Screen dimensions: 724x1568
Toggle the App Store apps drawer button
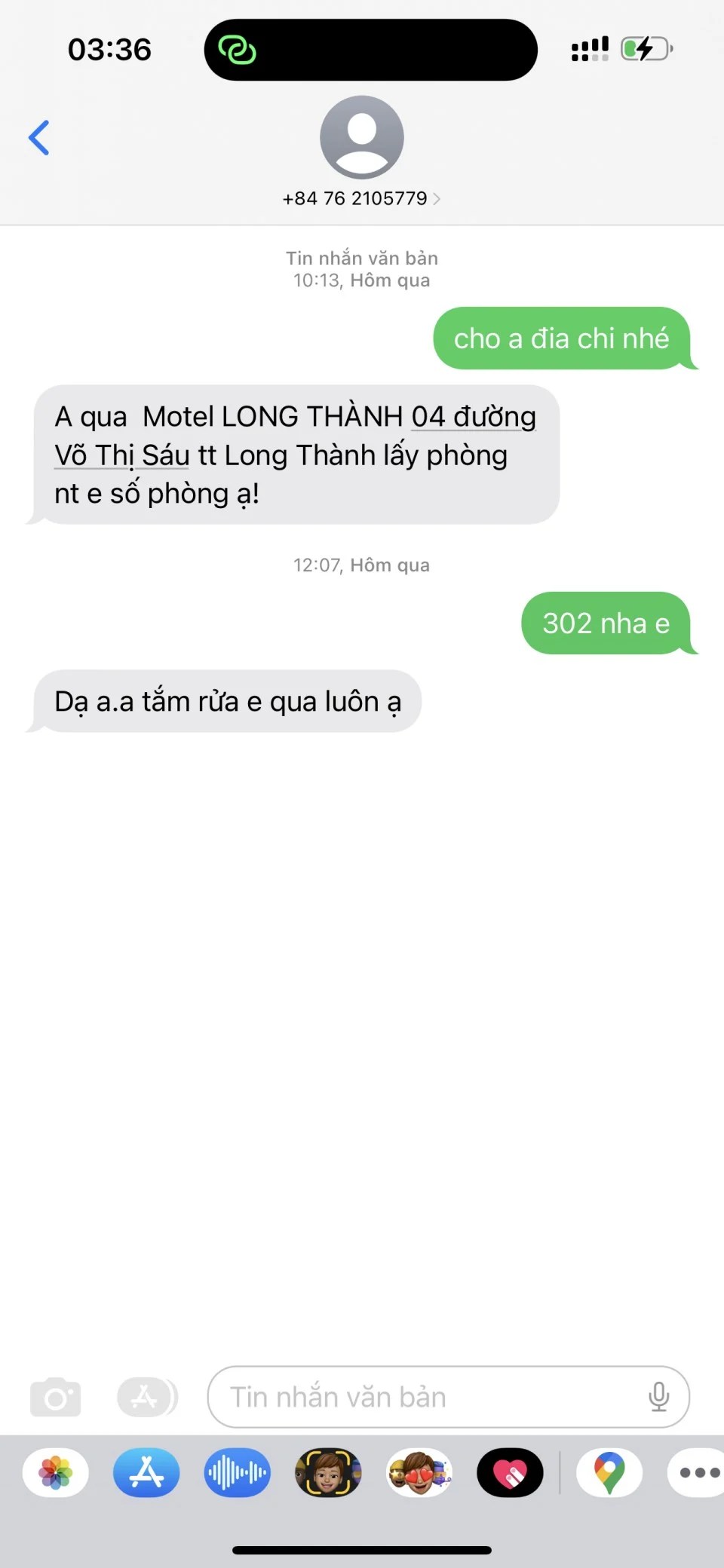click(146, 1398)
